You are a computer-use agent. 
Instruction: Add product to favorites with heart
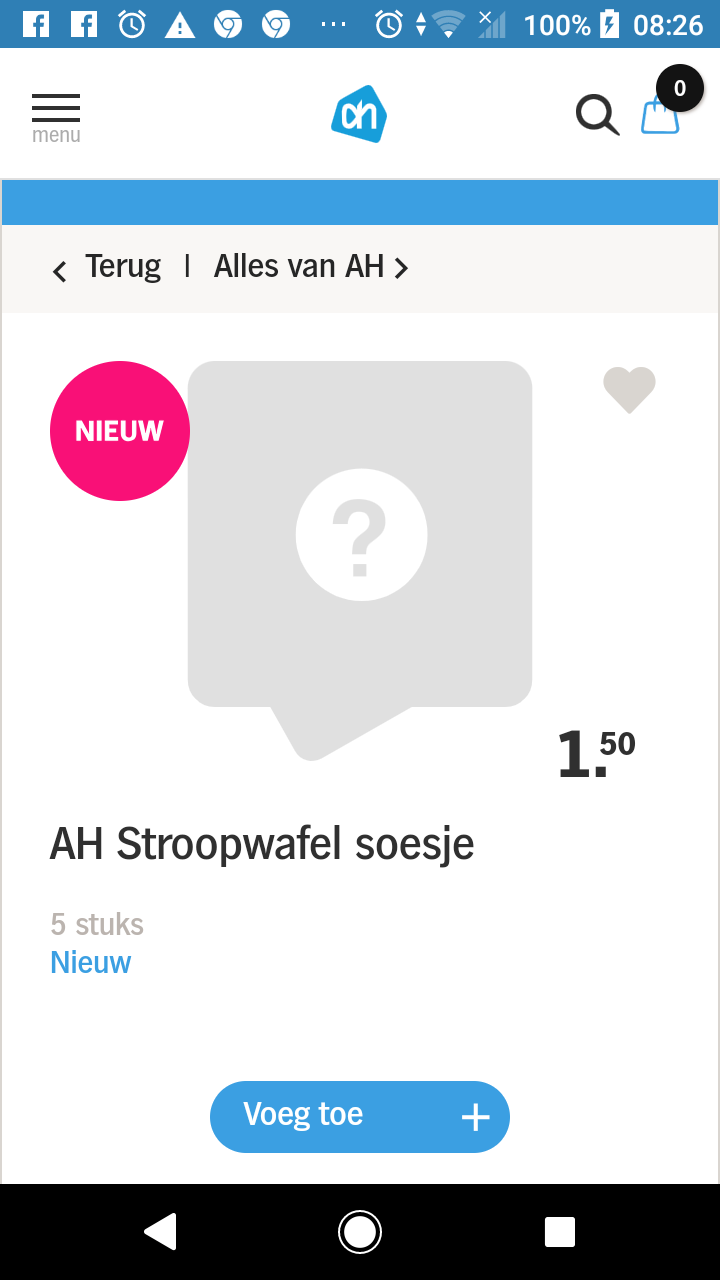point(629,390)
